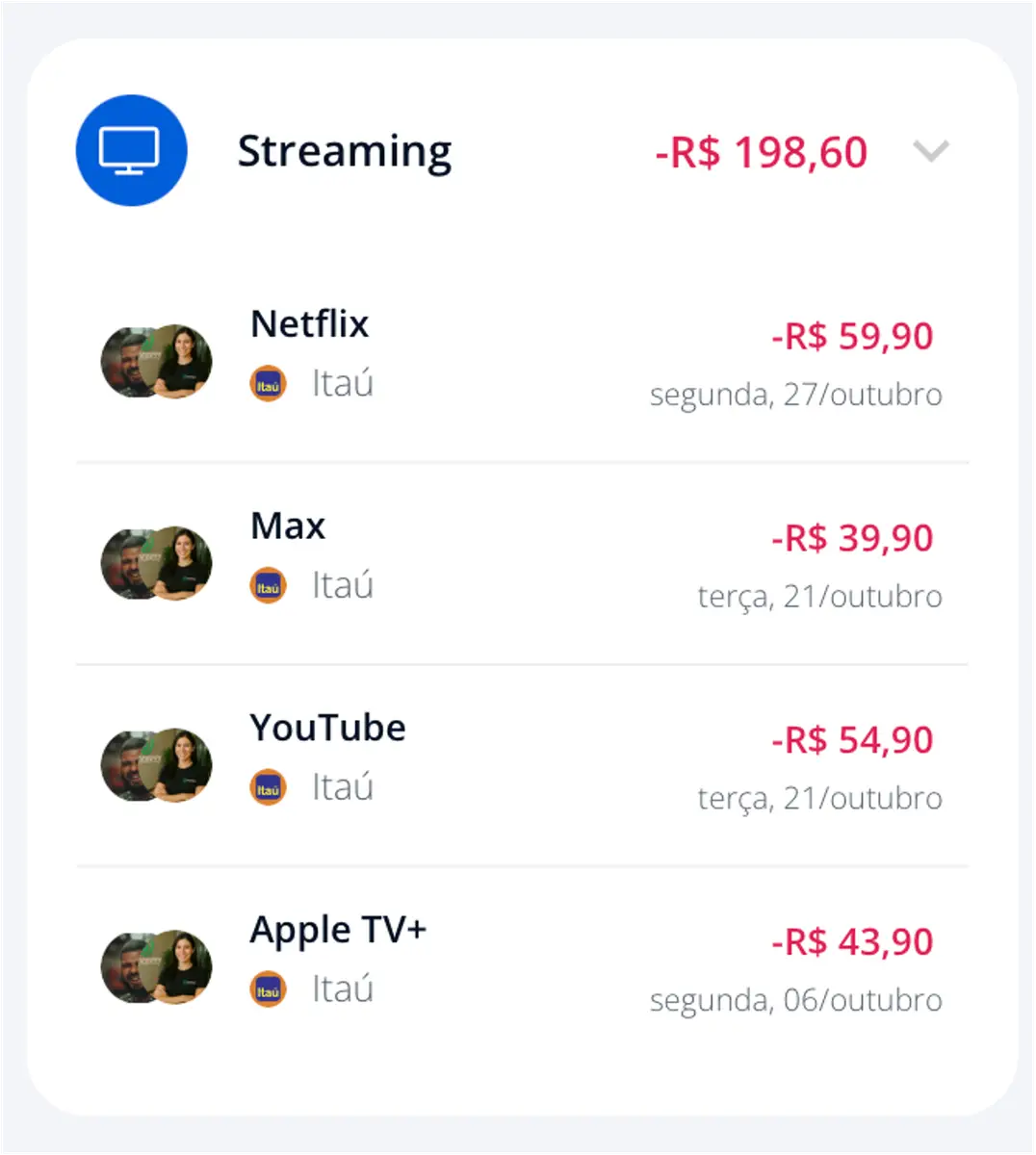Open the Netflix transaction thumbnail image
1036x1155 pixels.
point(156,362)
